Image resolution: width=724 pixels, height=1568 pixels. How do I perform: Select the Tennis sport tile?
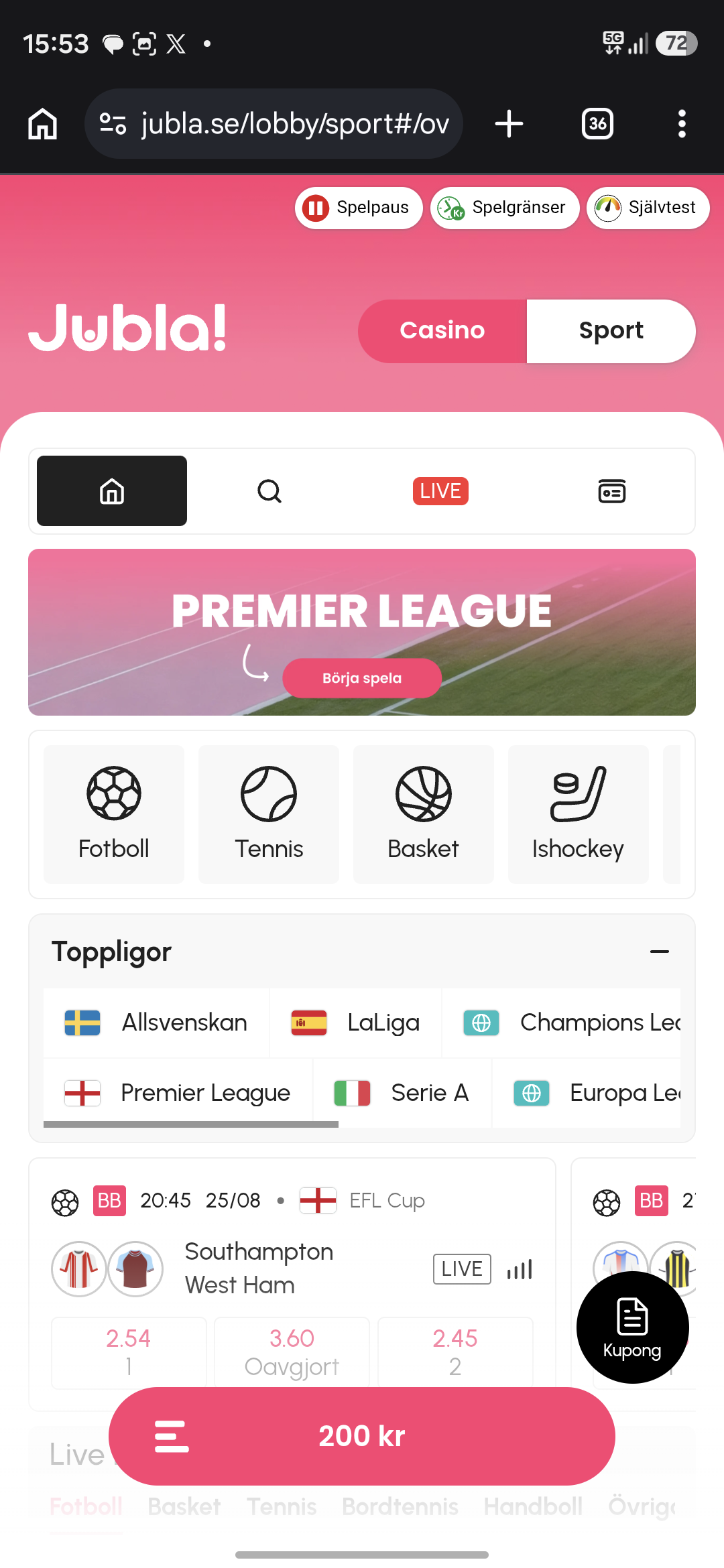pos(269,814)
